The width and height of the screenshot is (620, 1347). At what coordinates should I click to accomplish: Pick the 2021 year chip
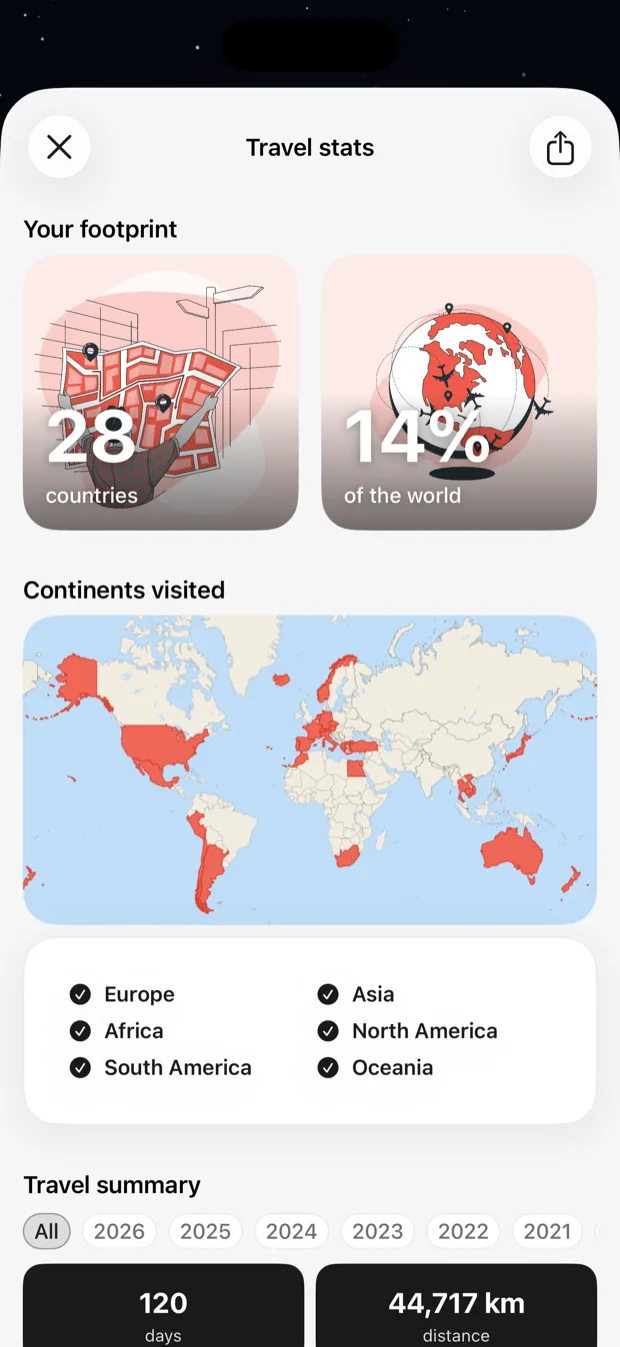coord(547,1231)
